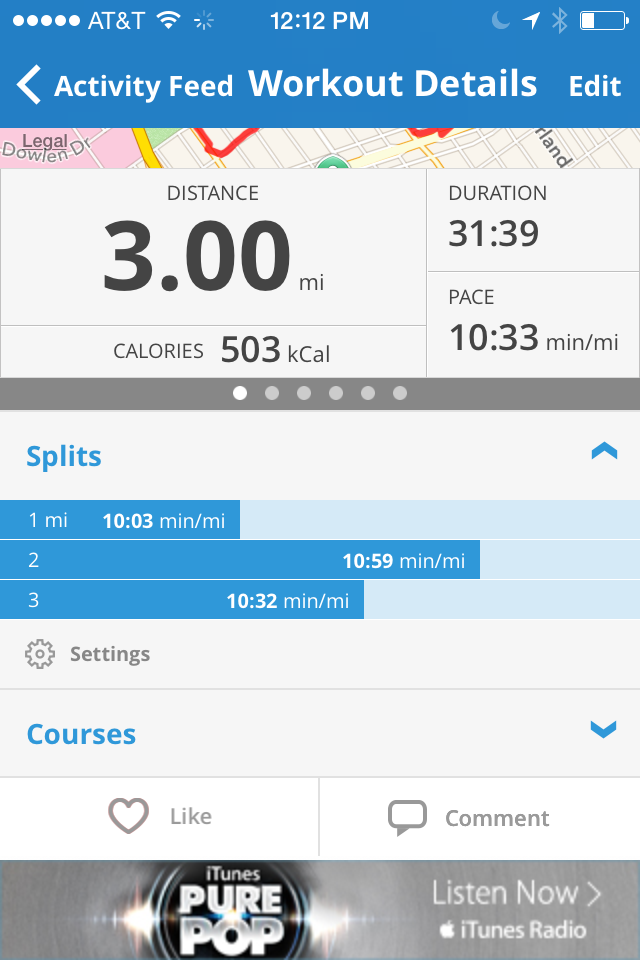Viewport: 640px width, 960px height.
Task: Comment on this workout
Action: (470, 818)
